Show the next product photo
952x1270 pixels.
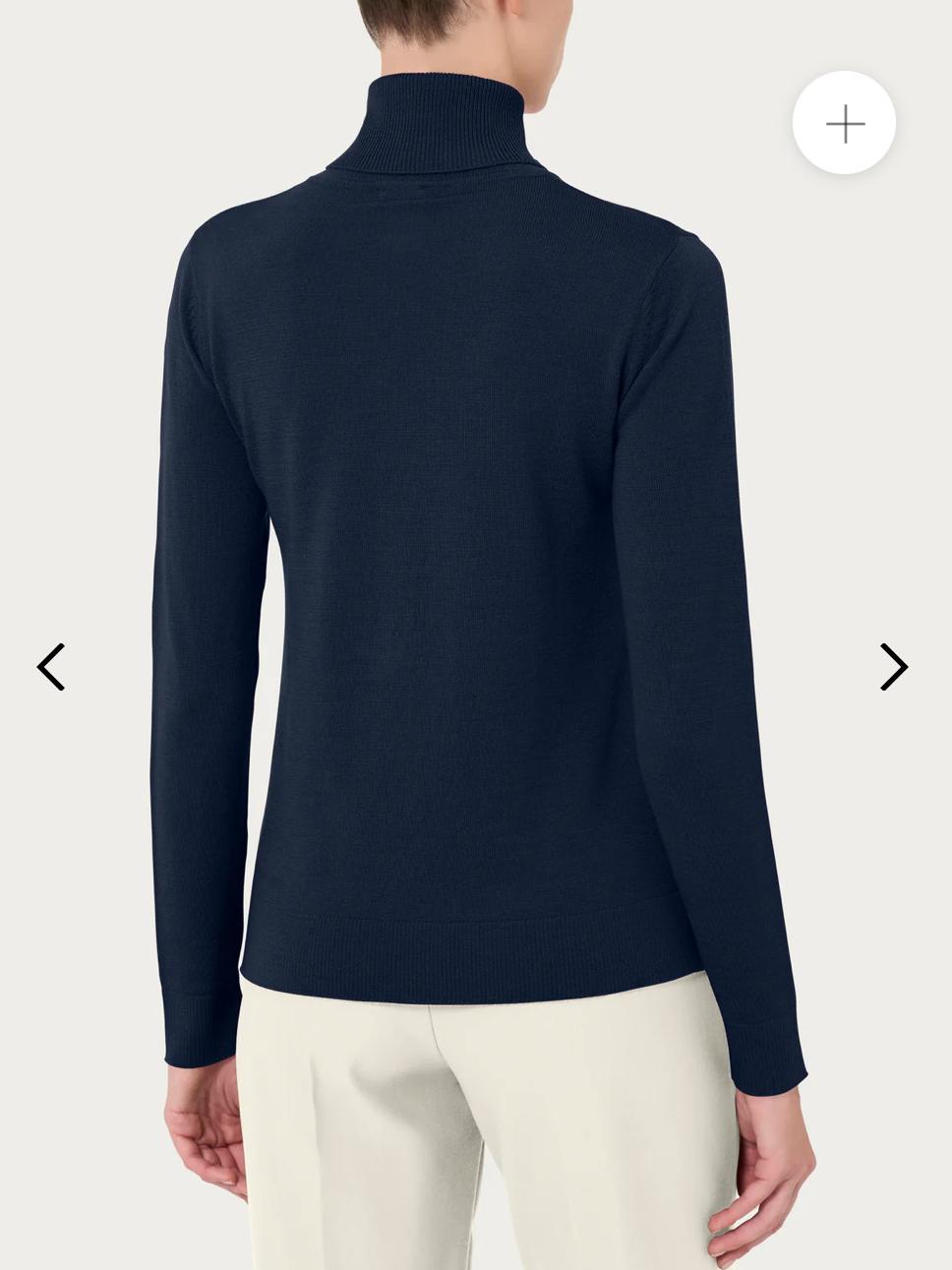[893, 667]
